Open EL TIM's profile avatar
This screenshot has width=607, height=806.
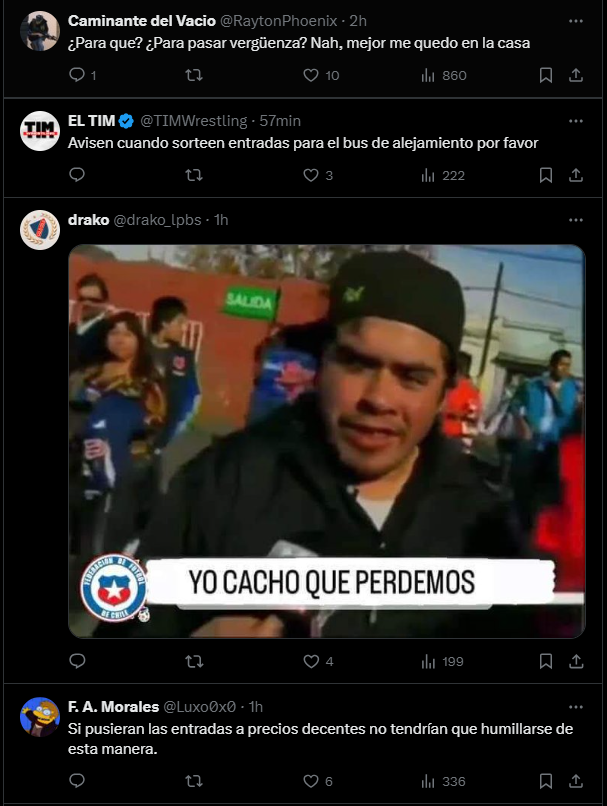click(x=40, y=130)
